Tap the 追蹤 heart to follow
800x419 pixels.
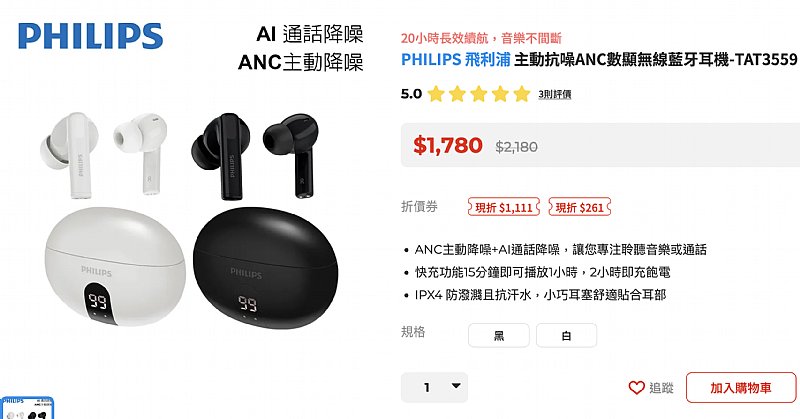coord(651,388)
